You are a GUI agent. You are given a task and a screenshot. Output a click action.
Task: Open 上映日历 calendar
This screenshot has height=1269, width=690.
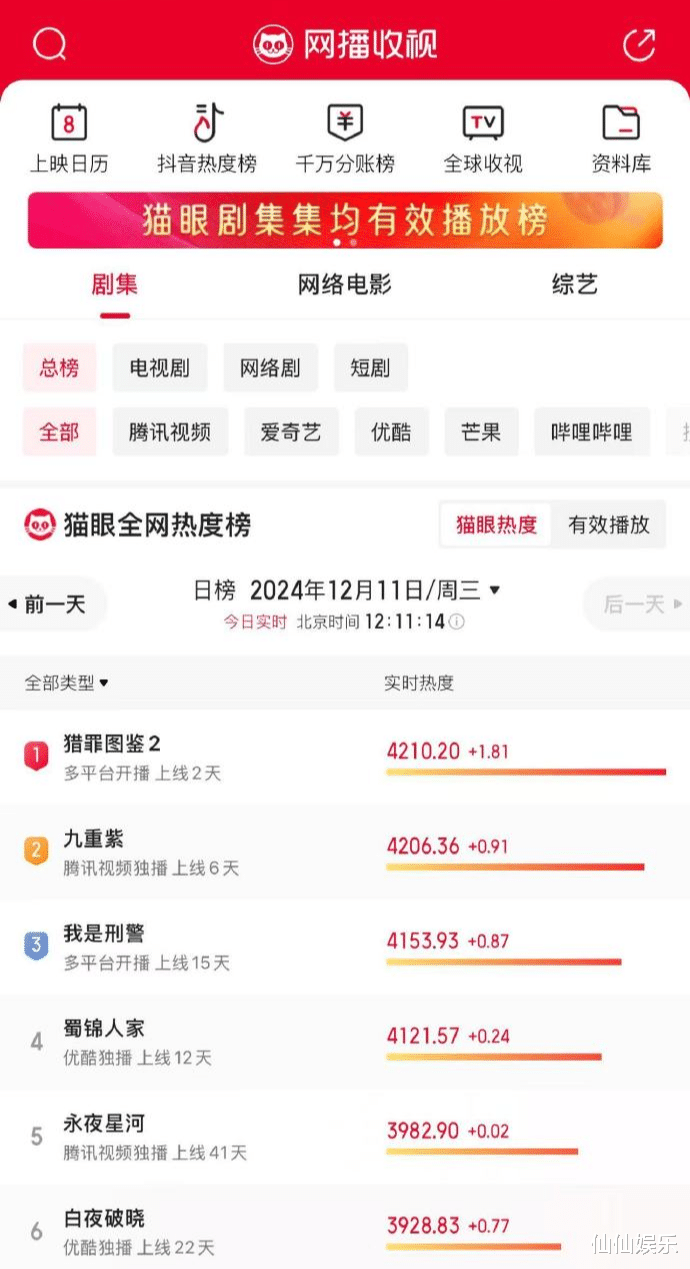point(69,139)
